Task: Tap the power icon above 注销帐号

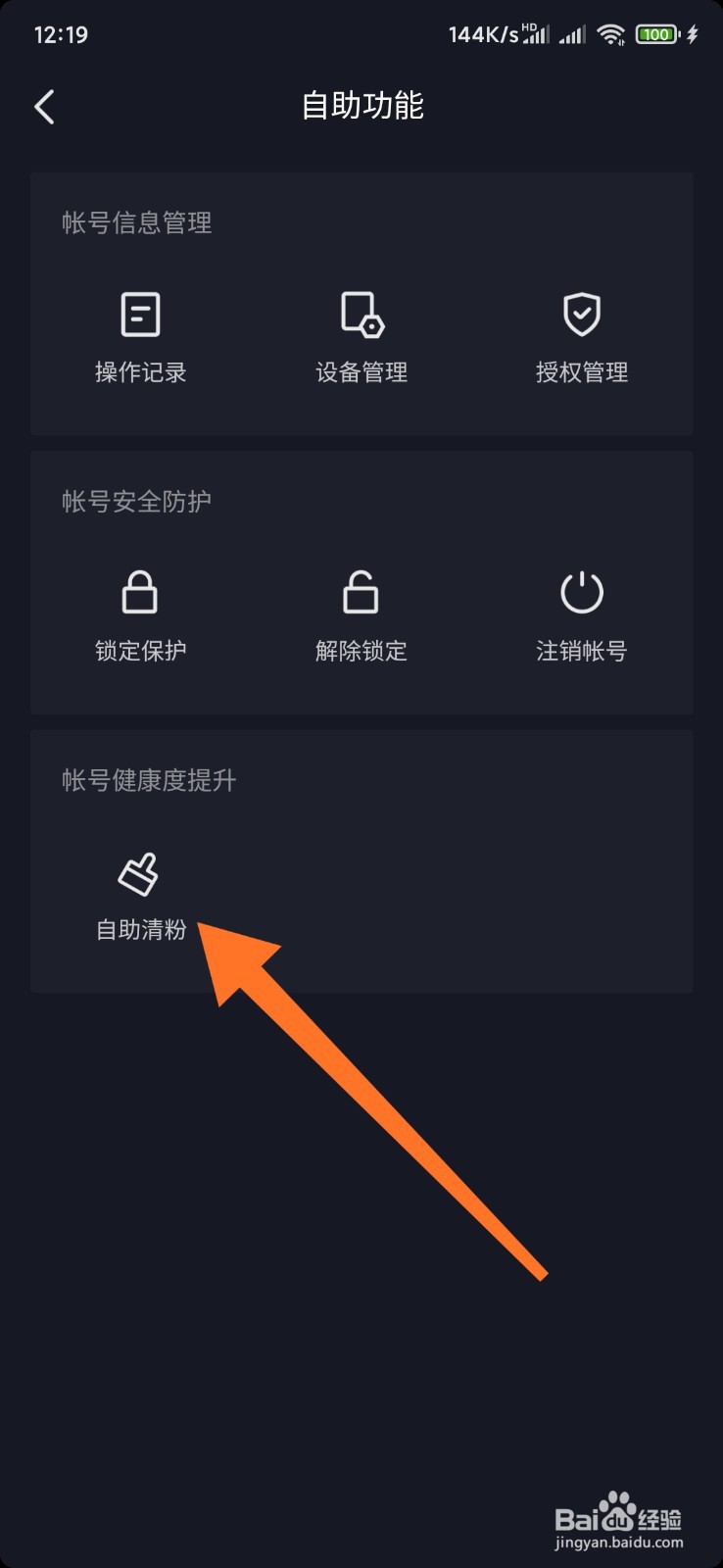Action: 581,591
